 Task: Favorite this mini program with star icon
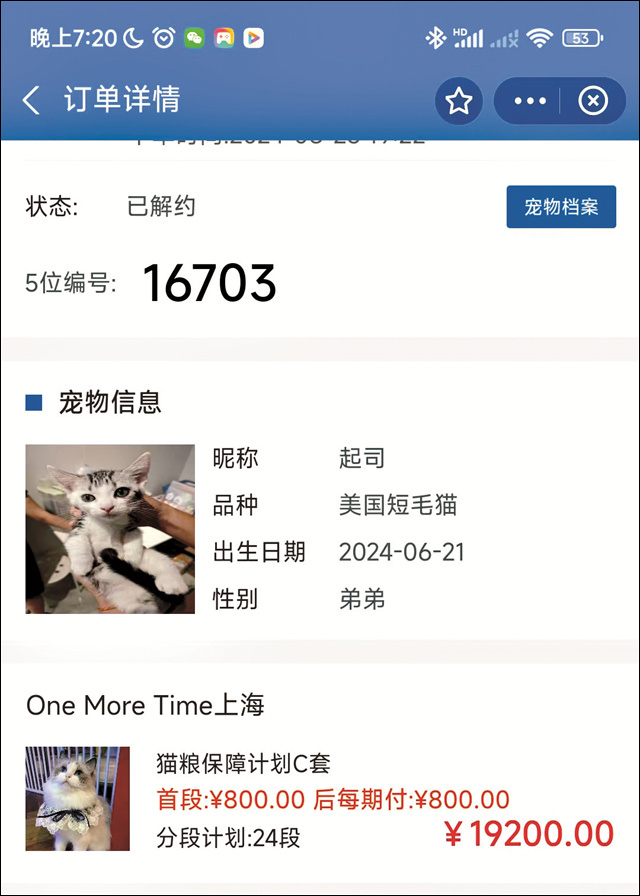459,101
